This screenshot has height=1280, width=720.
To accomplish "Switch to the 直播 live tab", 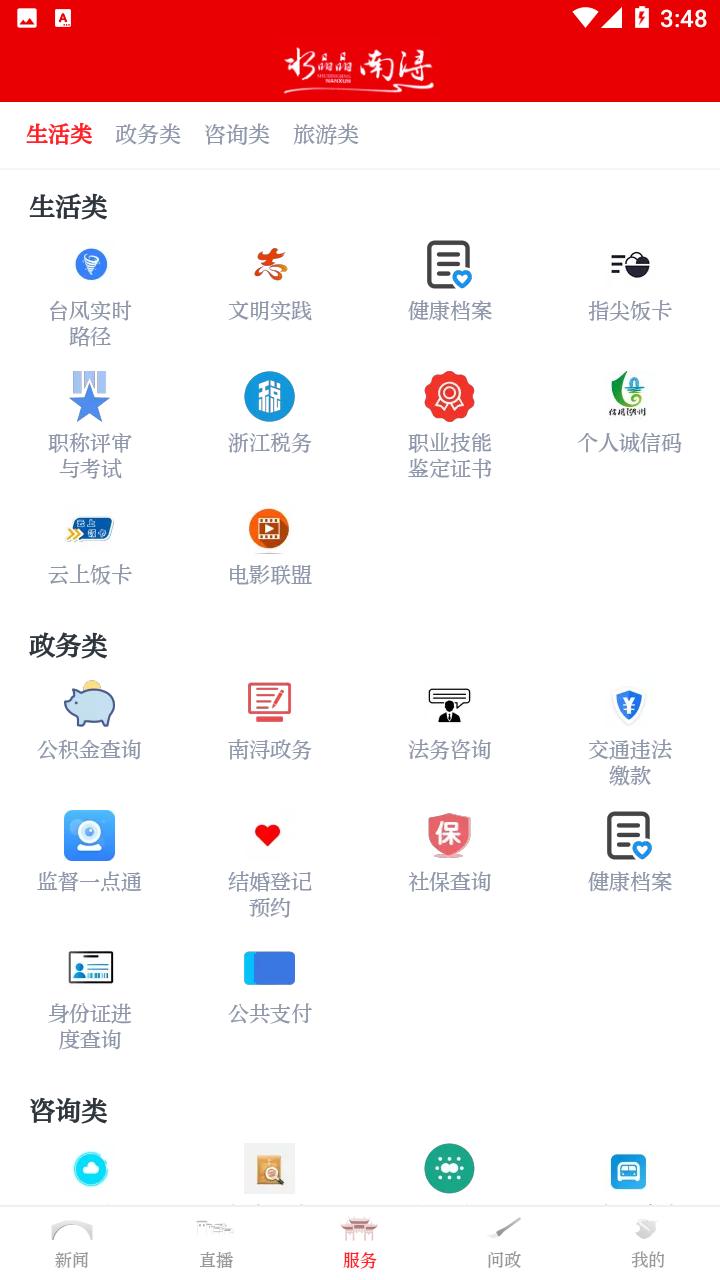I will (216, 1244).
